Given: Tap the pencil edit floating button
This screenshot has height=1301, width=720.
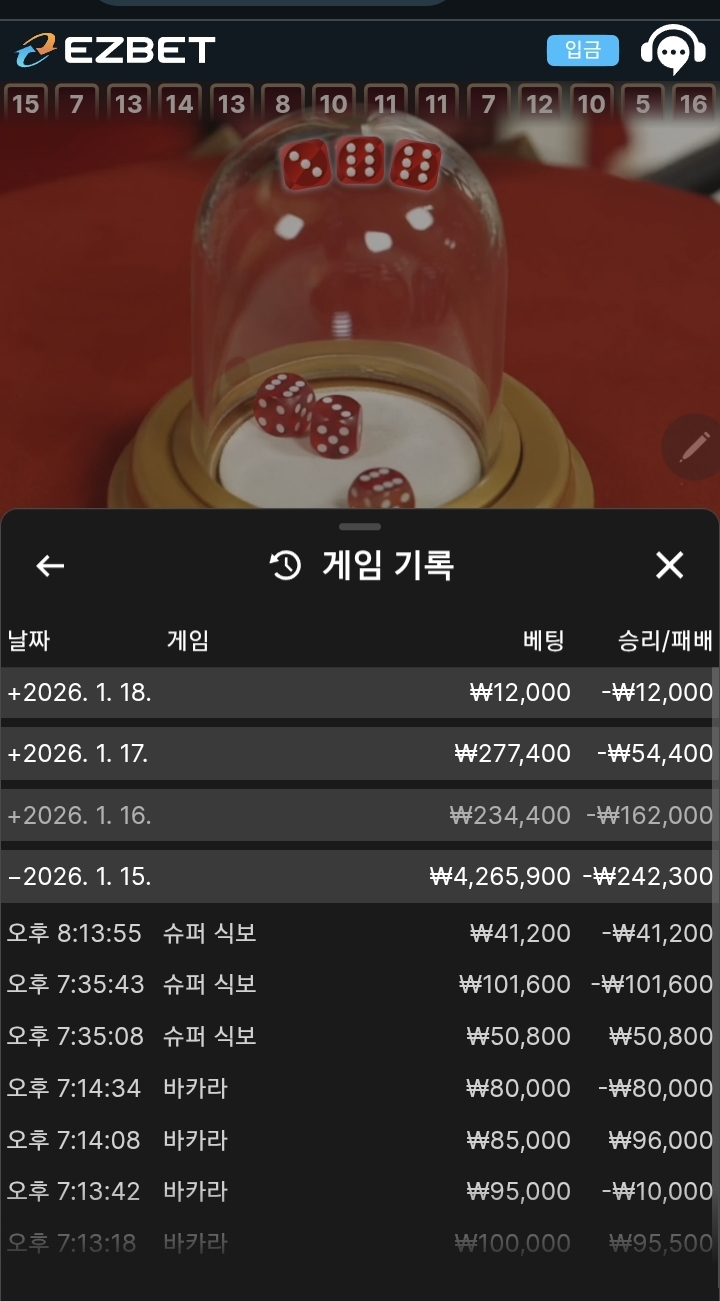Looking at the screenshot, I should [x=693, y=447].
